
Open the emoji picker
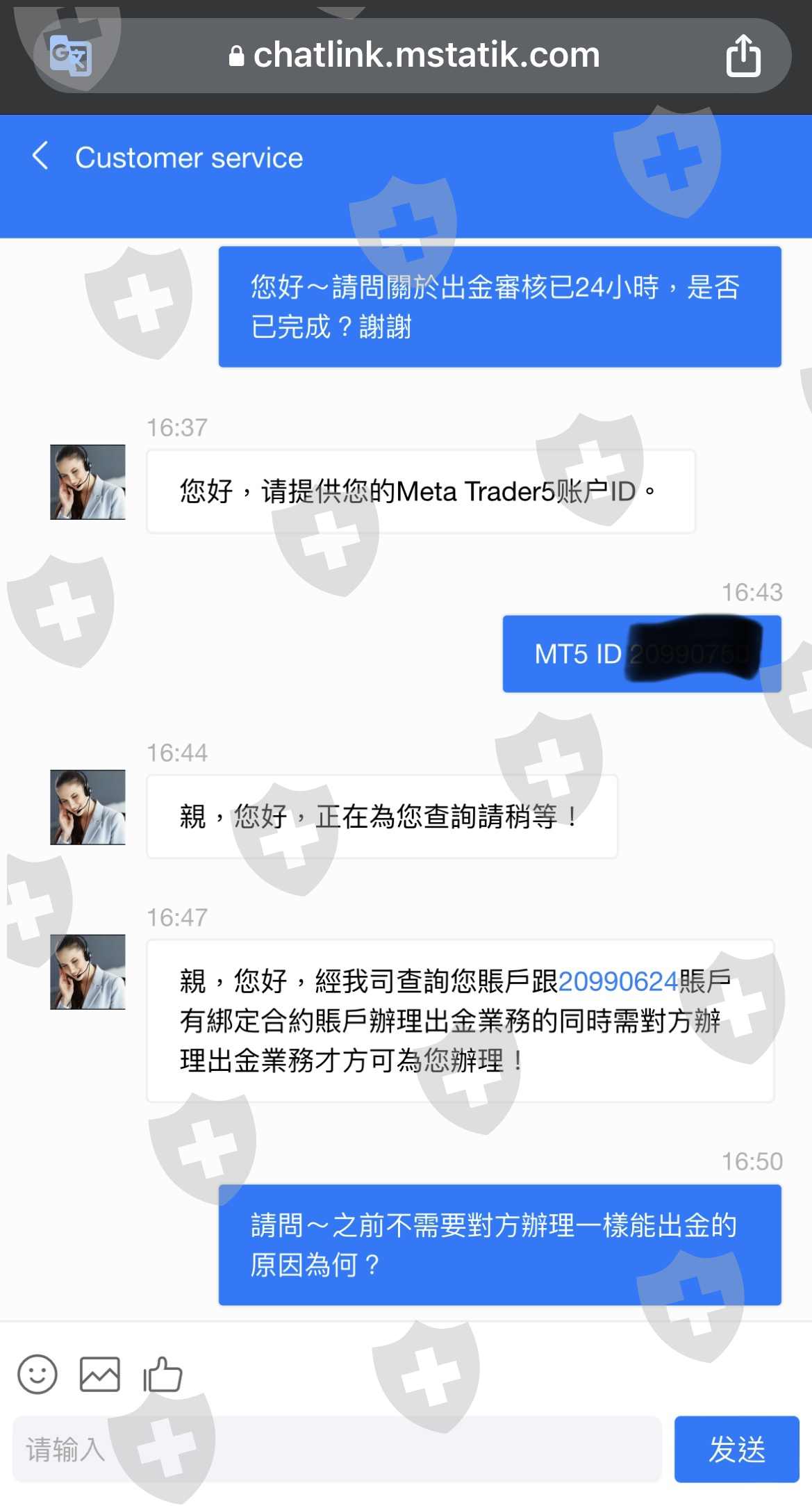pyautogui.click(x=37, y=1374)
